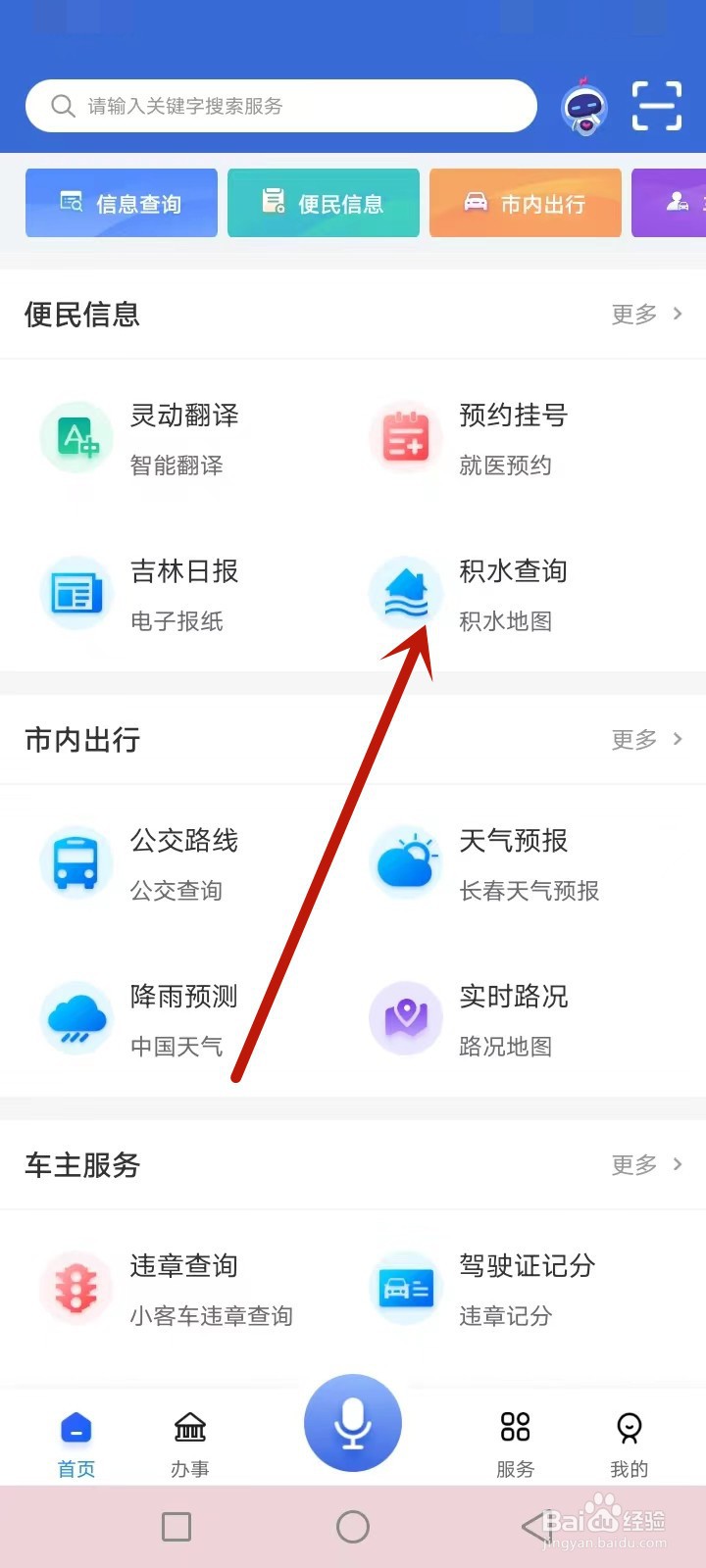Open the 灵动翻译 smart translation icon

tap(76, 438)
